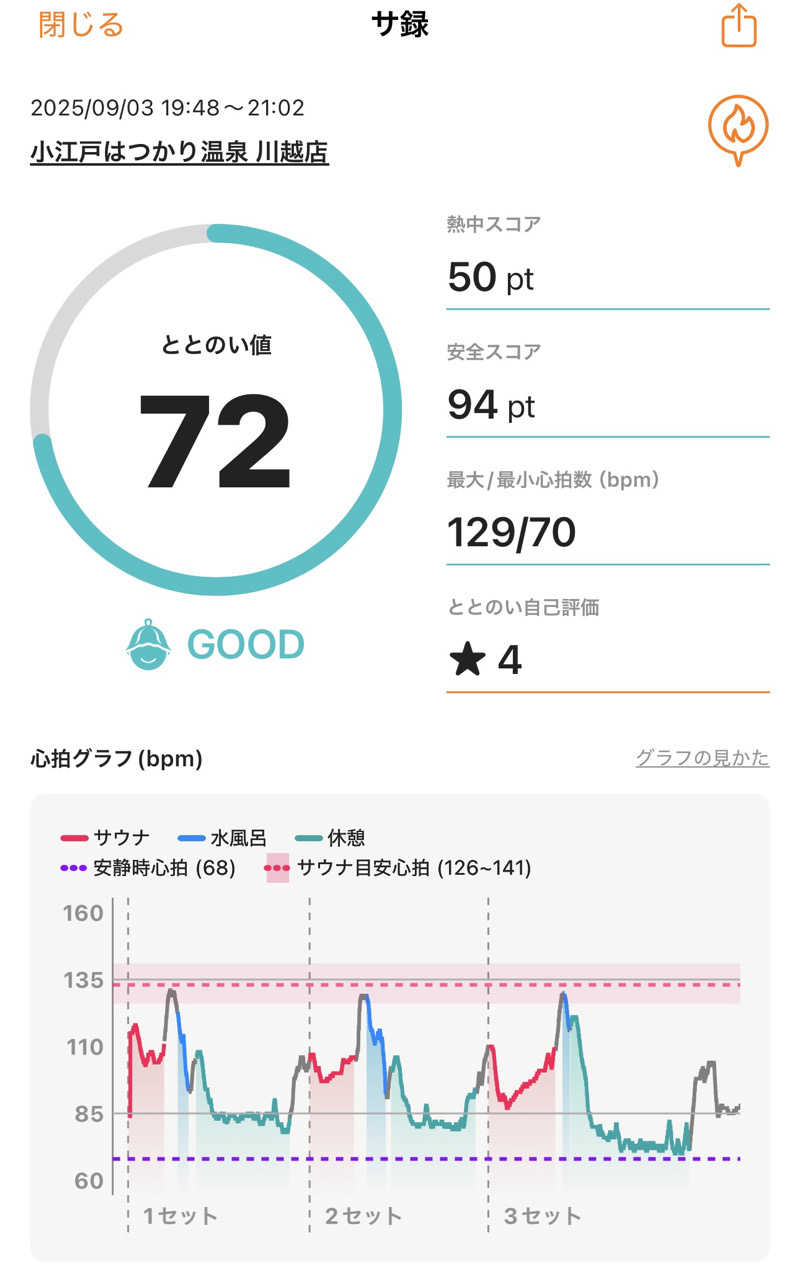
Task: Open the グラフの見かた help link
Action: [702, 758]
